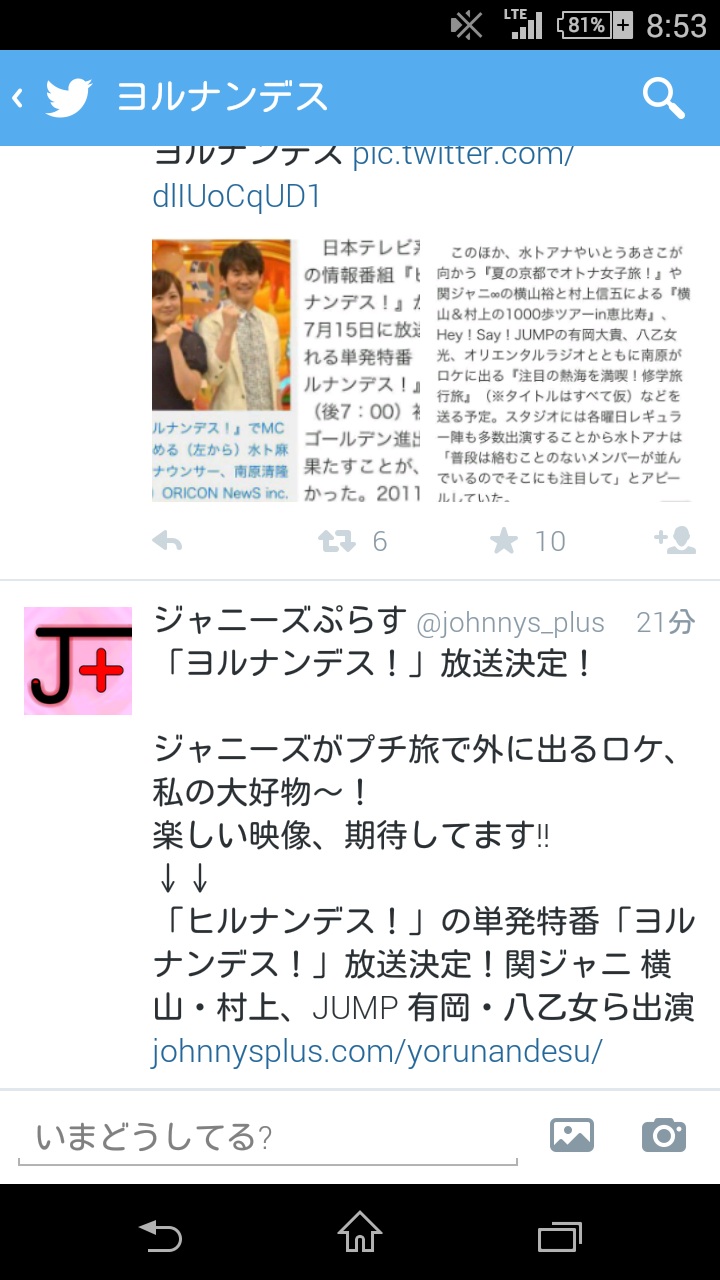Reply to the tweet with the photo
720x1280 pixels.
pos(167,541)
